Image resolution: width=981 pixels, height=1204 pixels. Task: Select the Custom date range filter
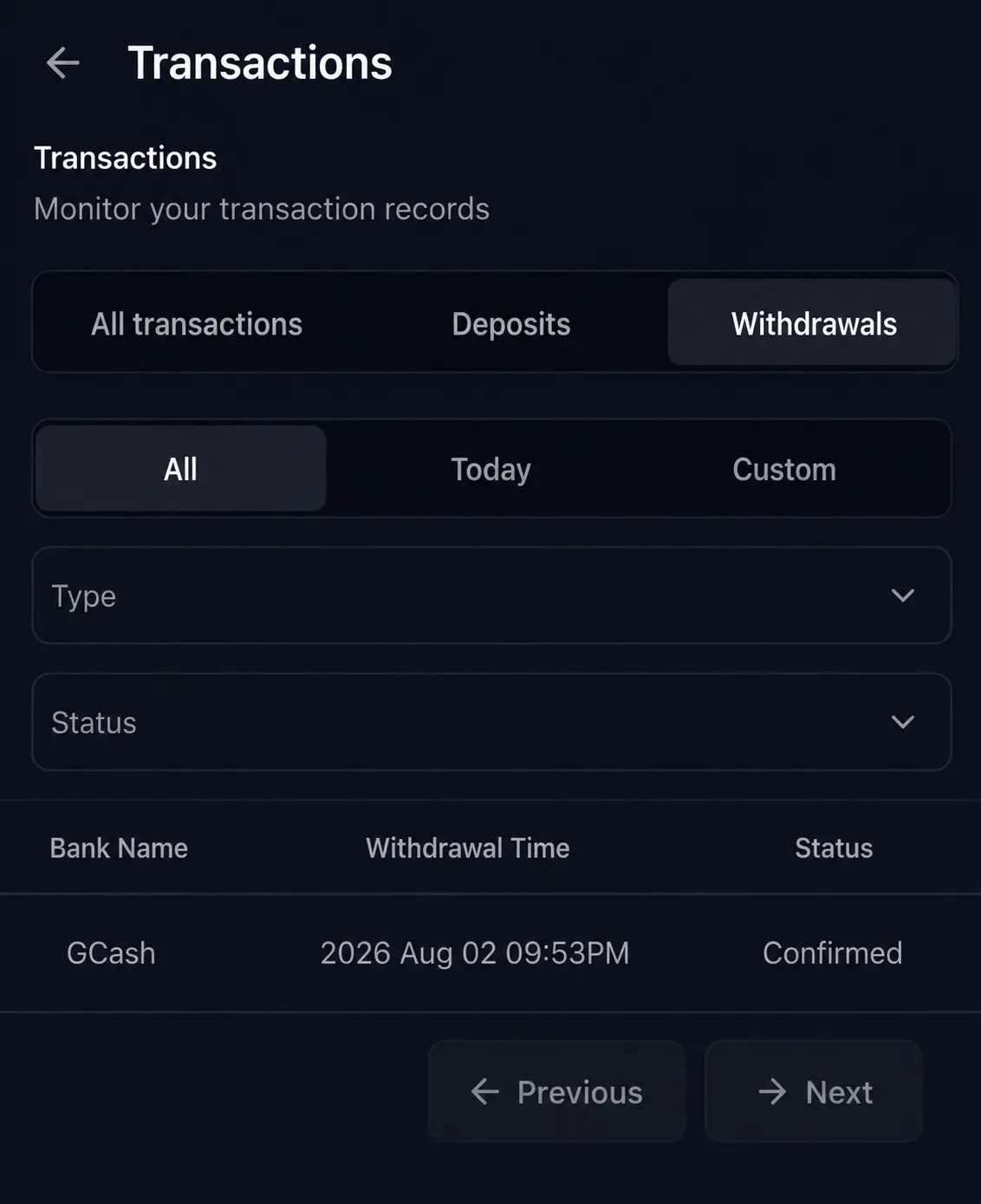(x=784, y=469)
